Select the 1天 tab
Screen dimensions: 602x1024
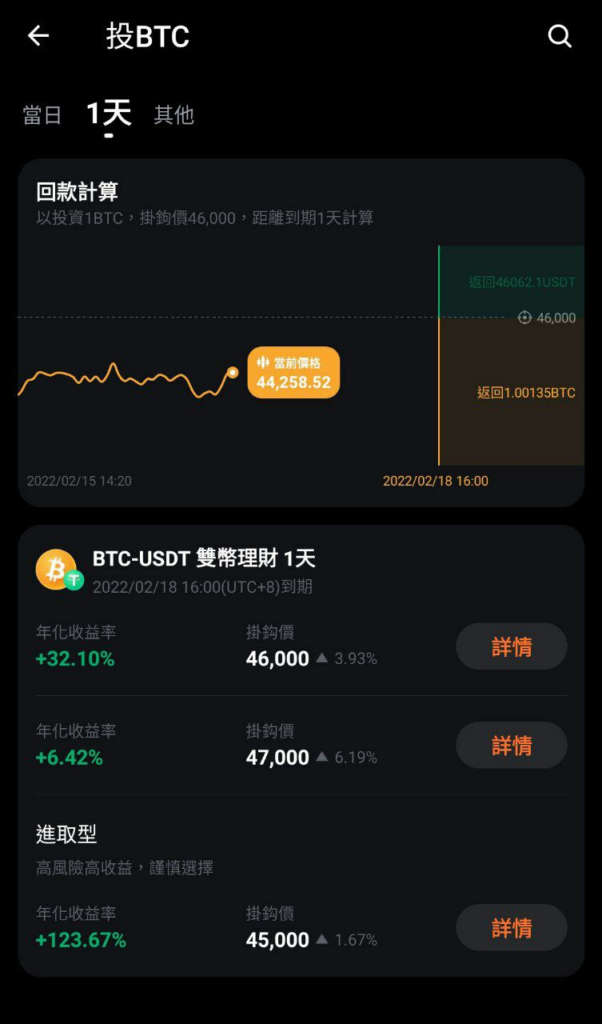coord(109,114)
